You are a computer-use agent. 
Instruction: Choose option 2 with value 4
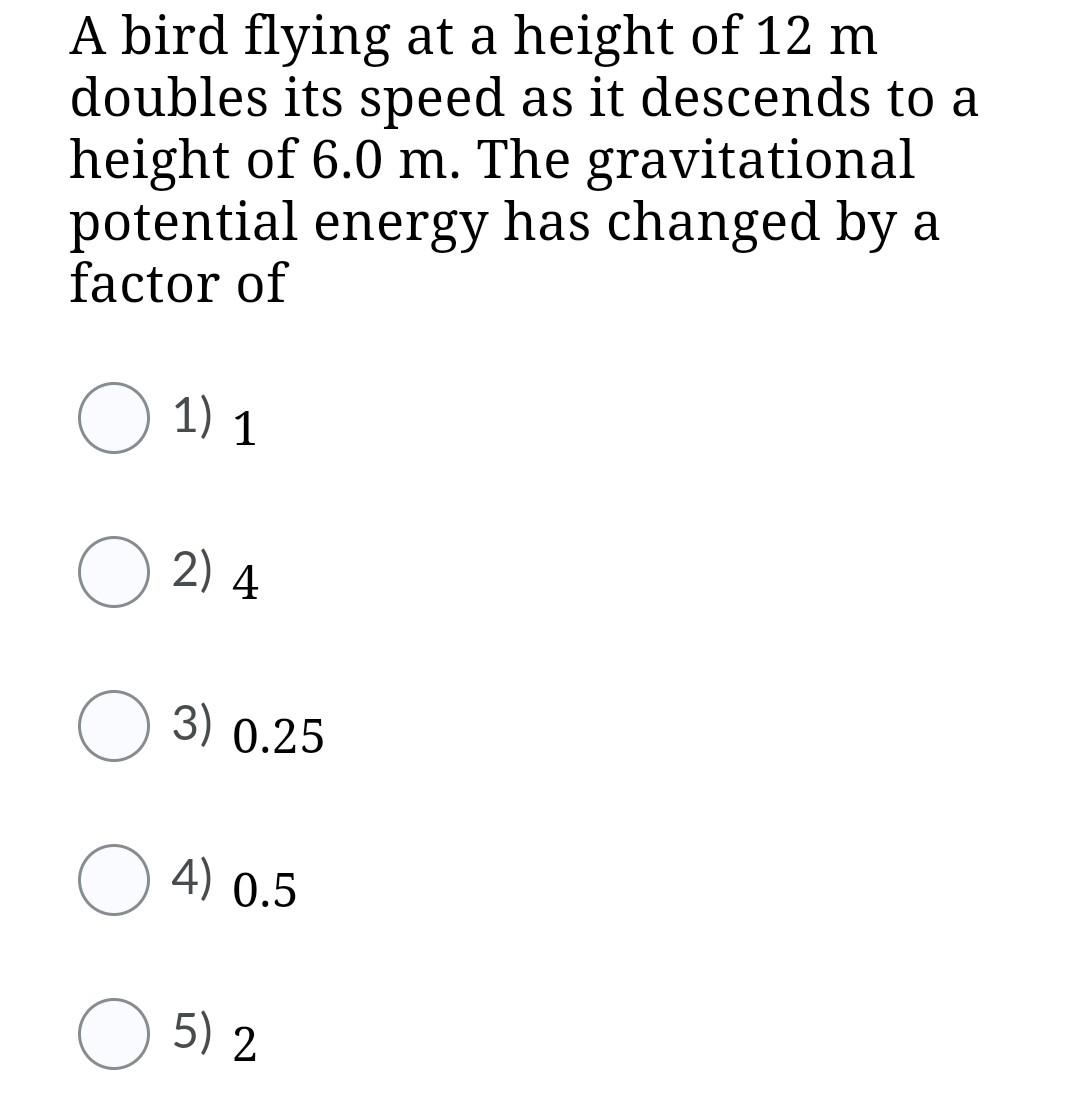coord(114,572)
